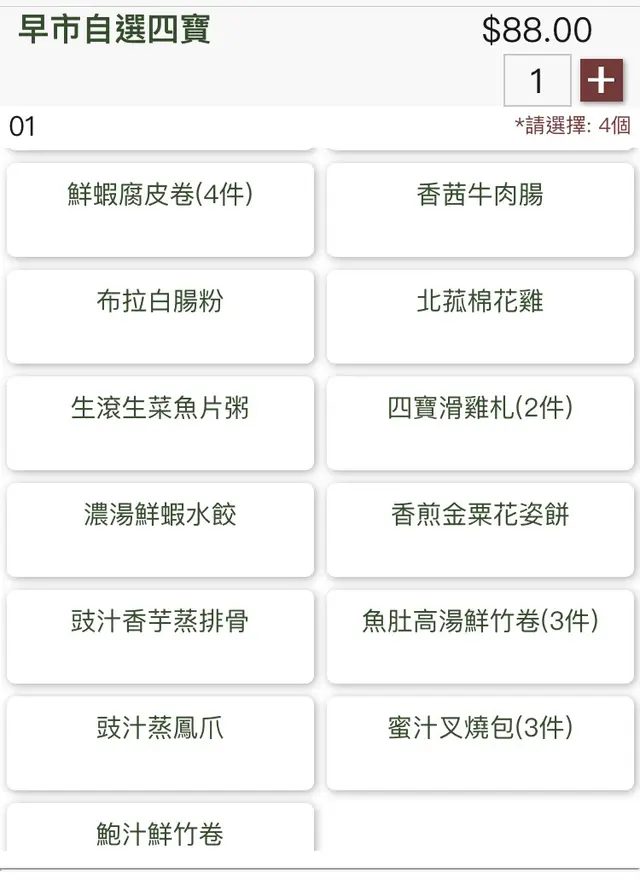The width and height of the screenshot is (640, 891).
Task: Pick 布拉白腸粉
Action: (160, 316)
